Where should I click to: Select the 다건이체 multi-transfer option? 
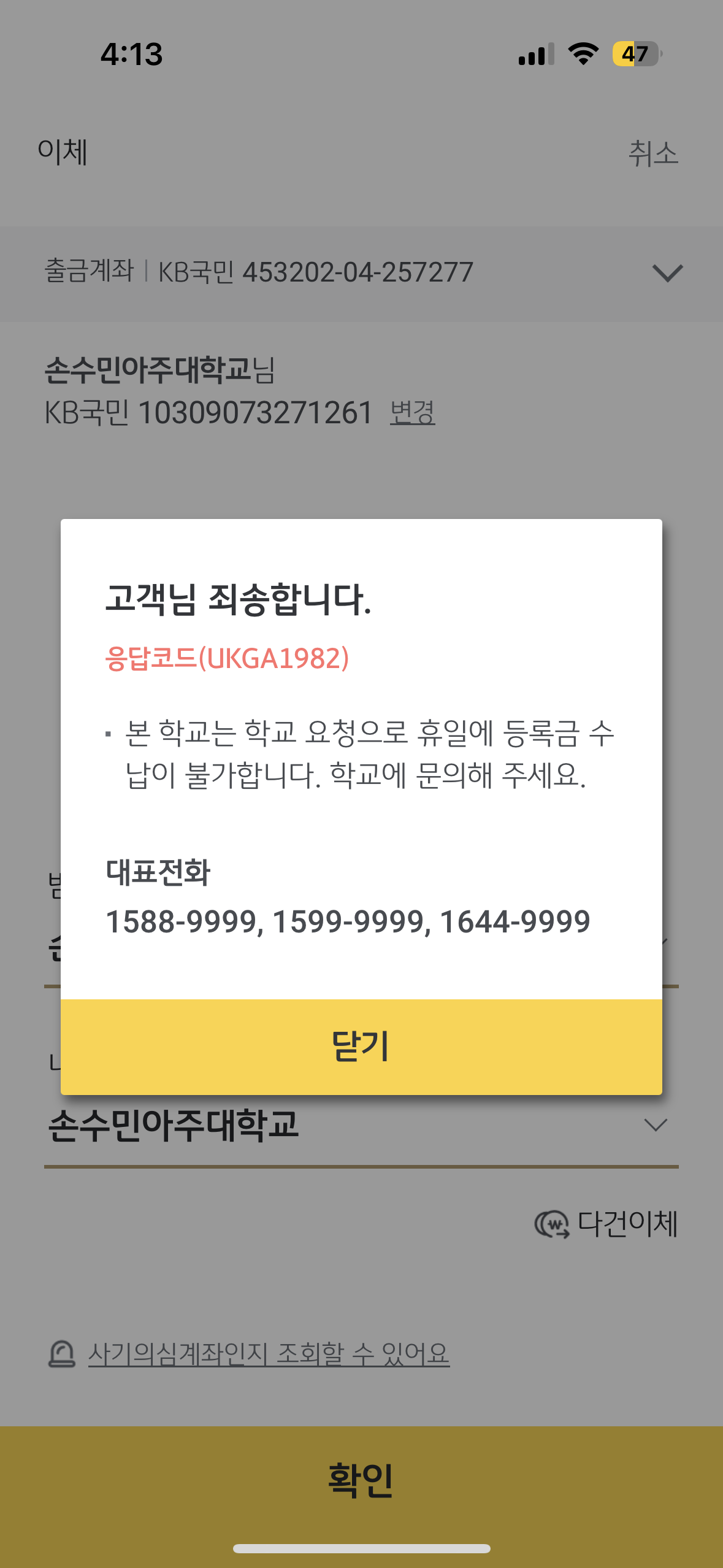(x=606, y=1224)
